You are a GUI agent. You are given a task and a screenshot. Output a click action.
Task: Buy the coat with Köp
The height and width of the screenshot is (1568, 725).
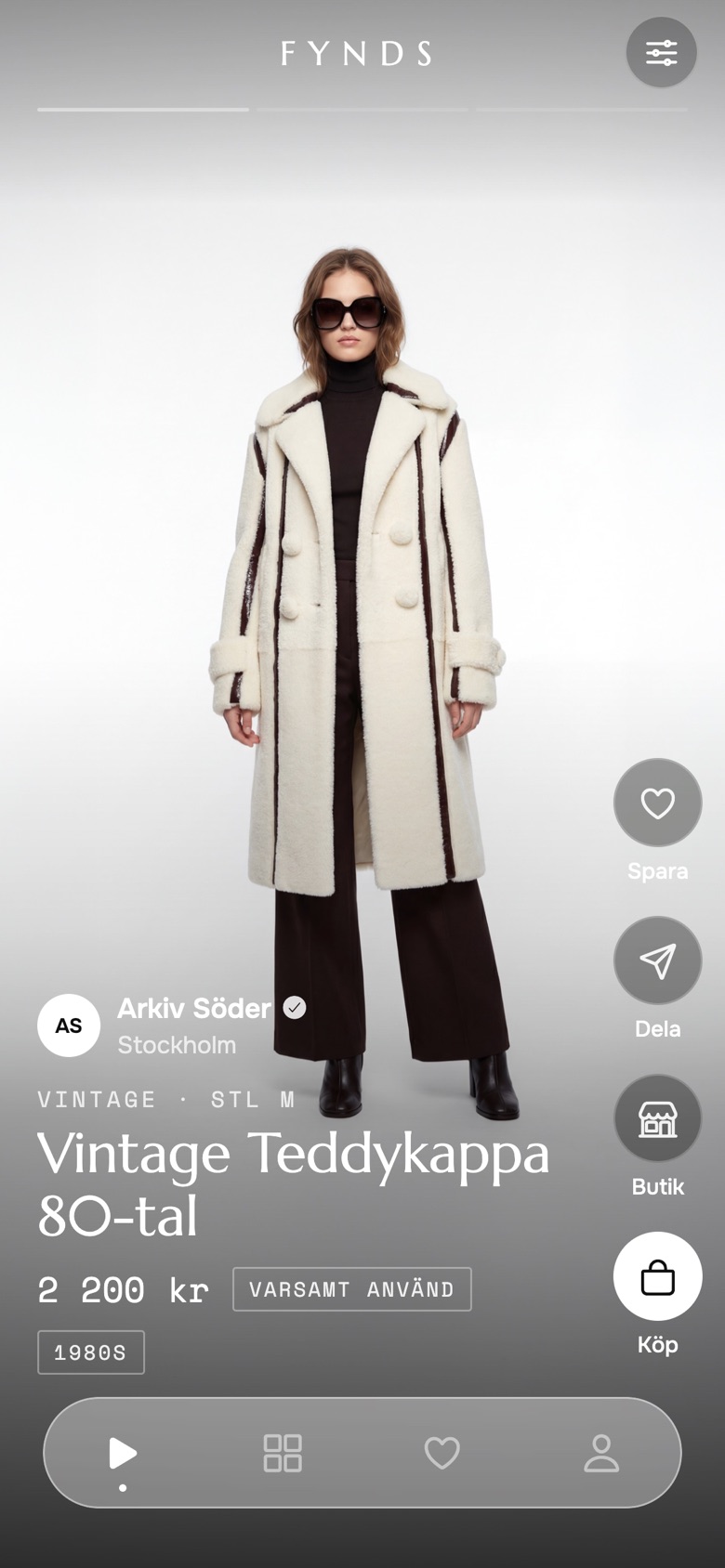coord(657,1276)
